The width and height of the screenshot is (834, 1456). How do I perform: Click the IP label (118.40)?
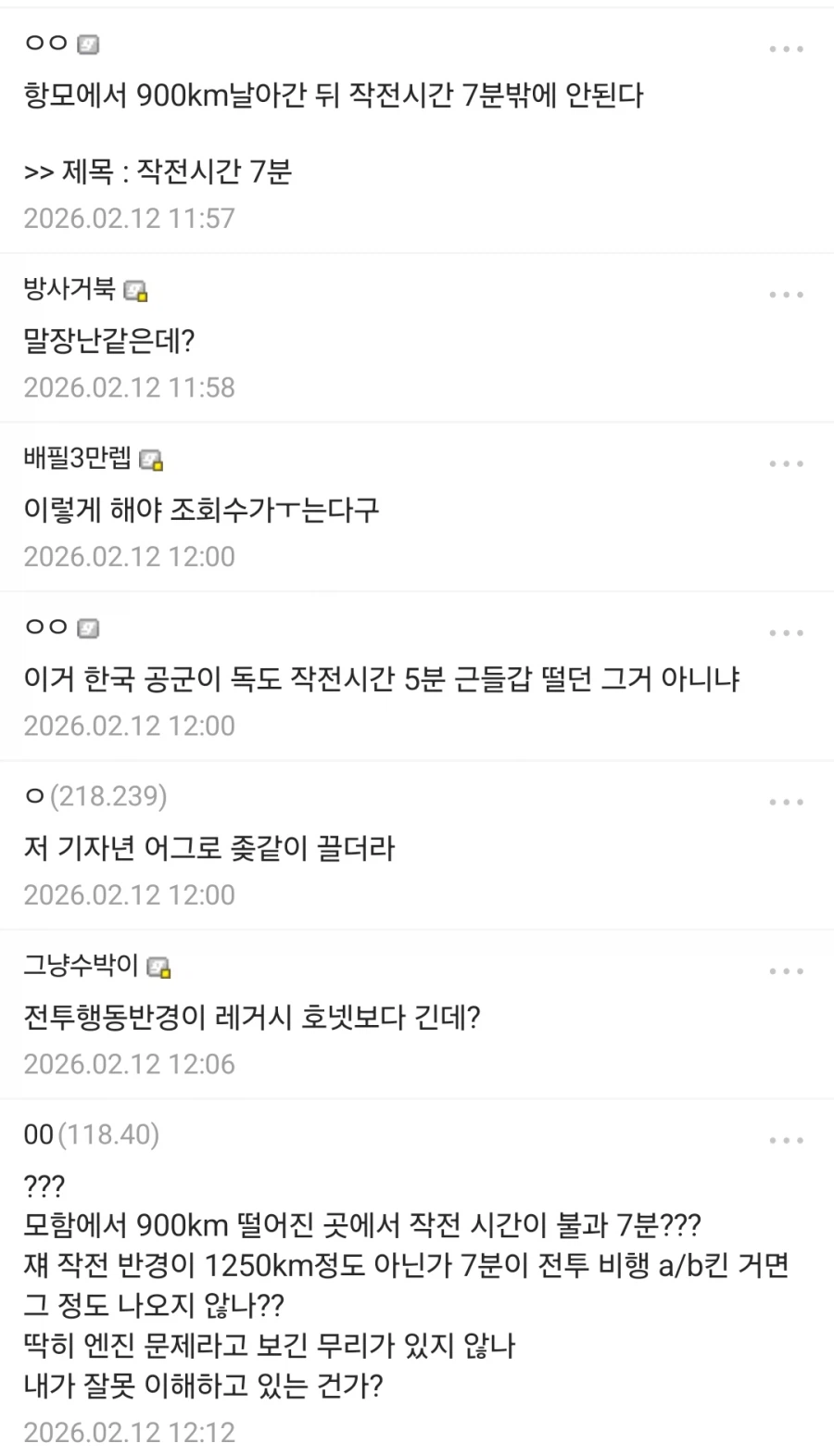110,1134
